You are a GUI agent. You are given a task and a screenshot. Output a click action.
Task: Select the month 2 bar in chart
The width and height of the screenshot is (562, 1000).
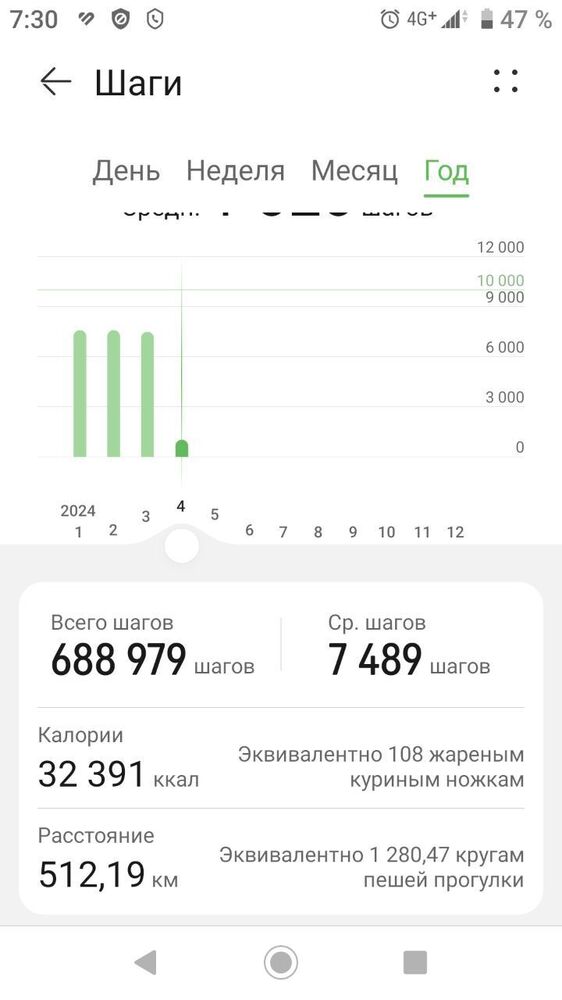[114, 393]
